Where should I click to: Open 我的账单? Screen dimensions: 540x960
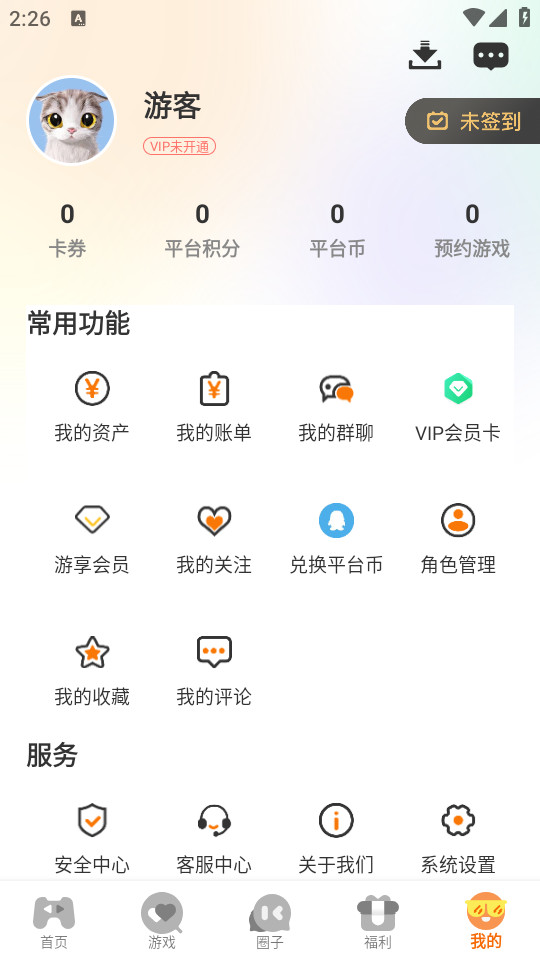[x=214, y=406]
